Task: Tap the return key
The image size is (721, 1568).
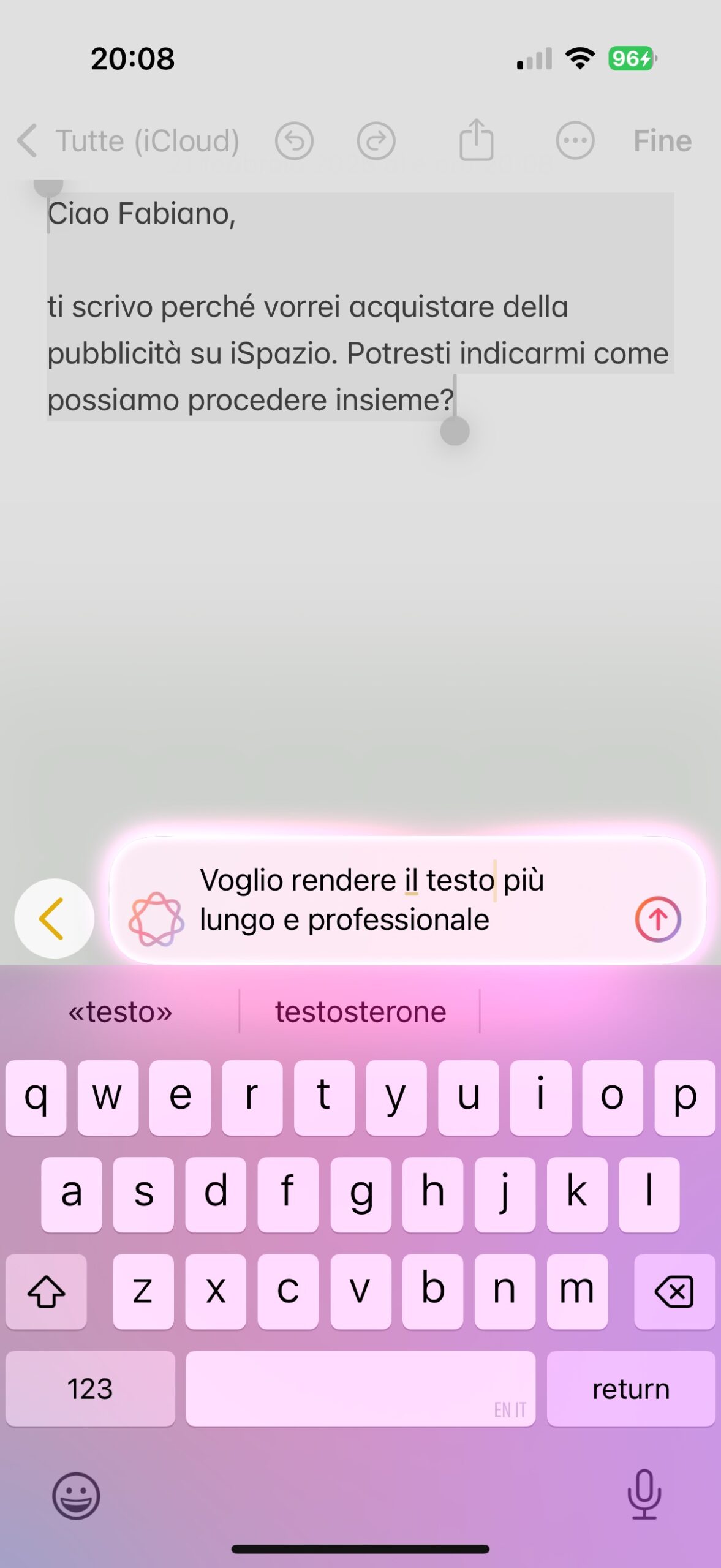Action: [x=631, y=1389]
